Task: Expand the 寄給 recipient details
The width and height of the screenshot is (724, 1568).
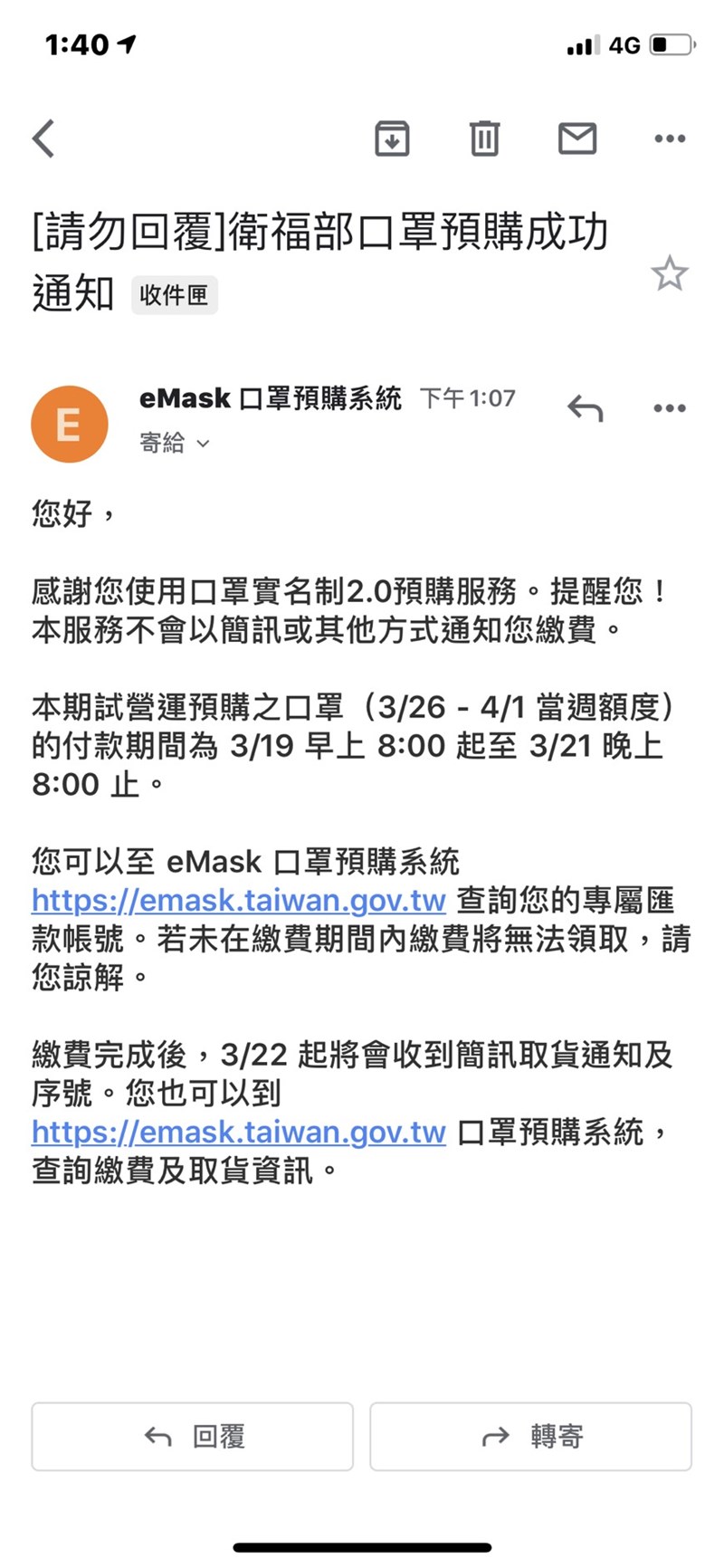Action: pyautogui.click(x=175, y=443)
